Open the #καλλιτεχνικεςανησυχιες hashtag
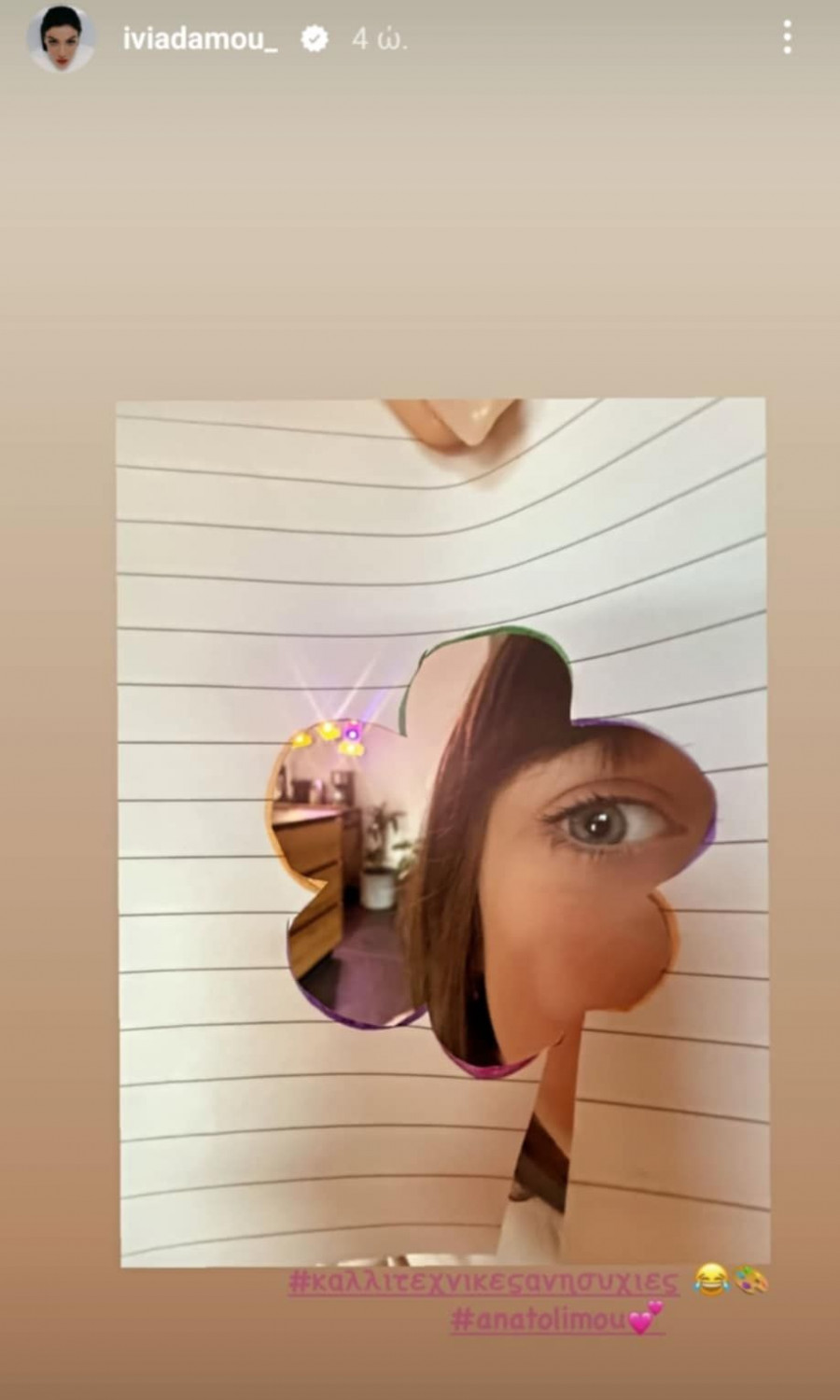Screen dimensions: 840x1400 [483, 1283]
